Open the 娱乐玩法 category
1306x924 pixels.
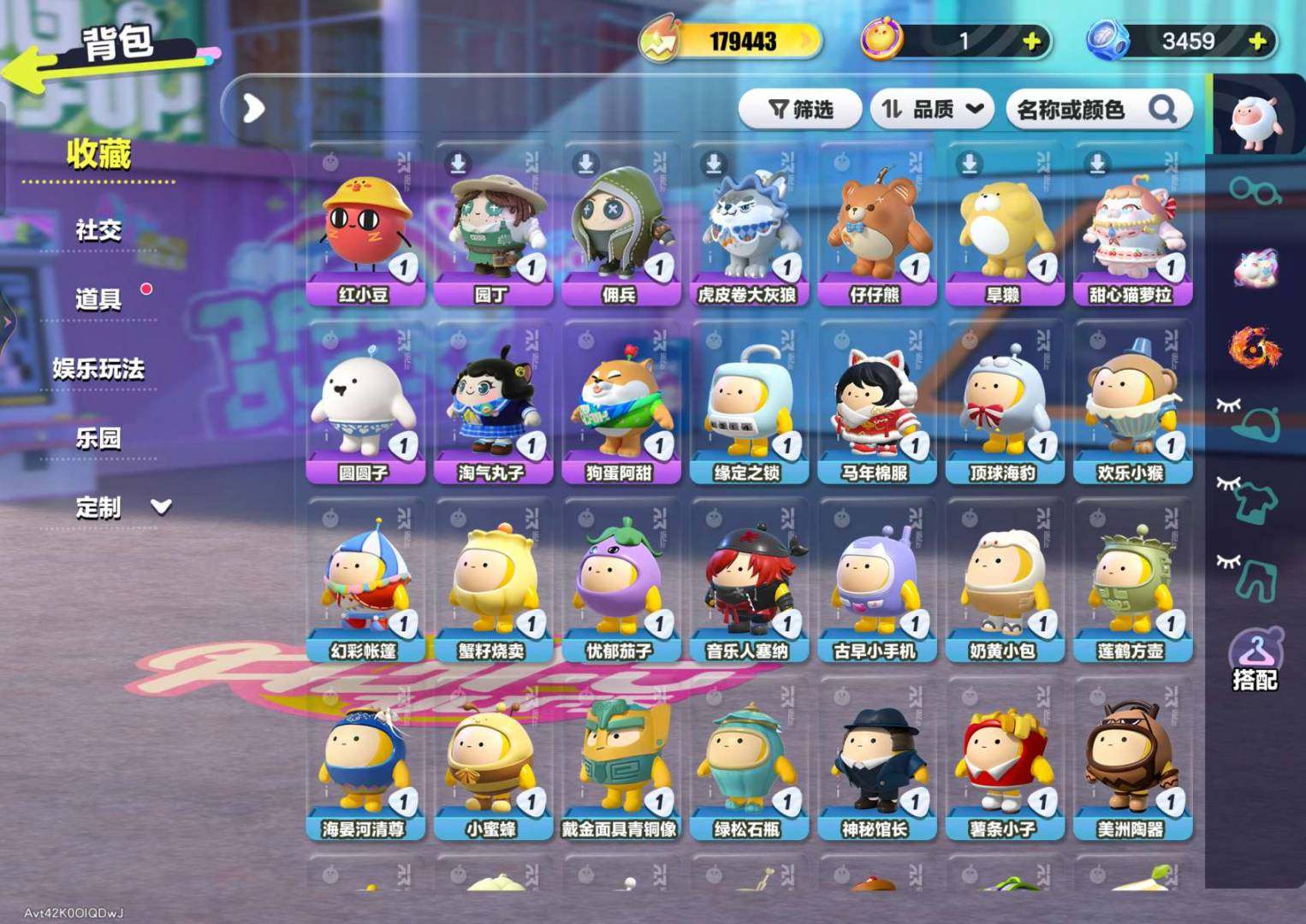coord(98,369)
